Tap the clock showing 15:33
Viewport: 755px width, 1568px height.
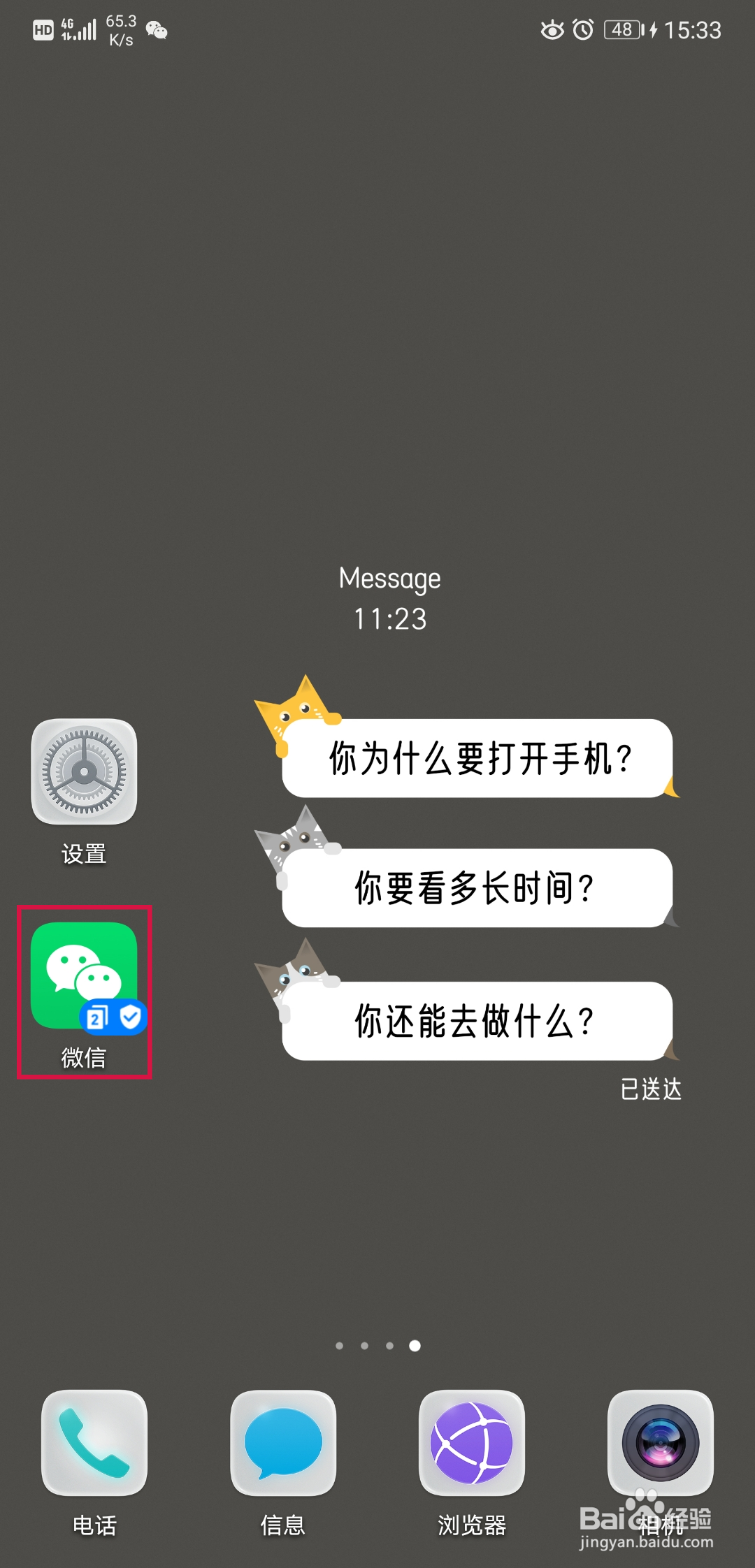tap(695, 29)
